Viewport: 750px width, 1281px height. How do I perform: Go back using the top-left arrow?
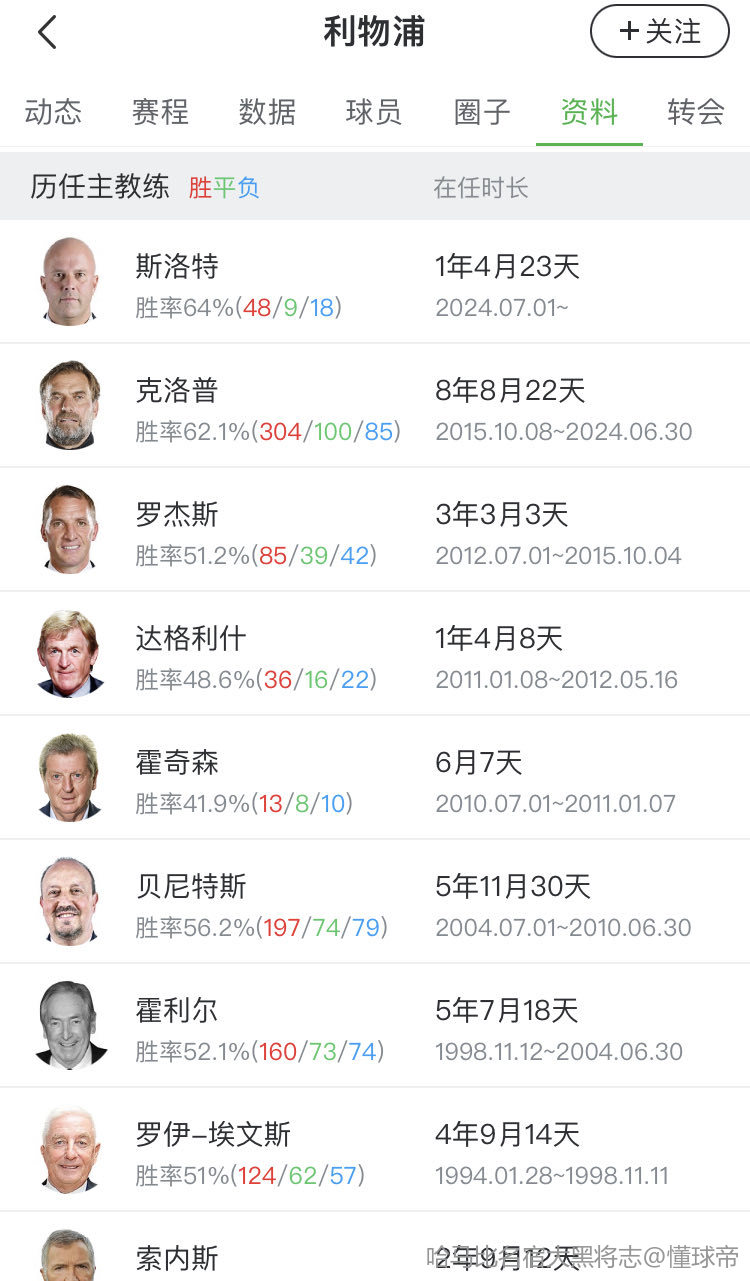point(47,33)
